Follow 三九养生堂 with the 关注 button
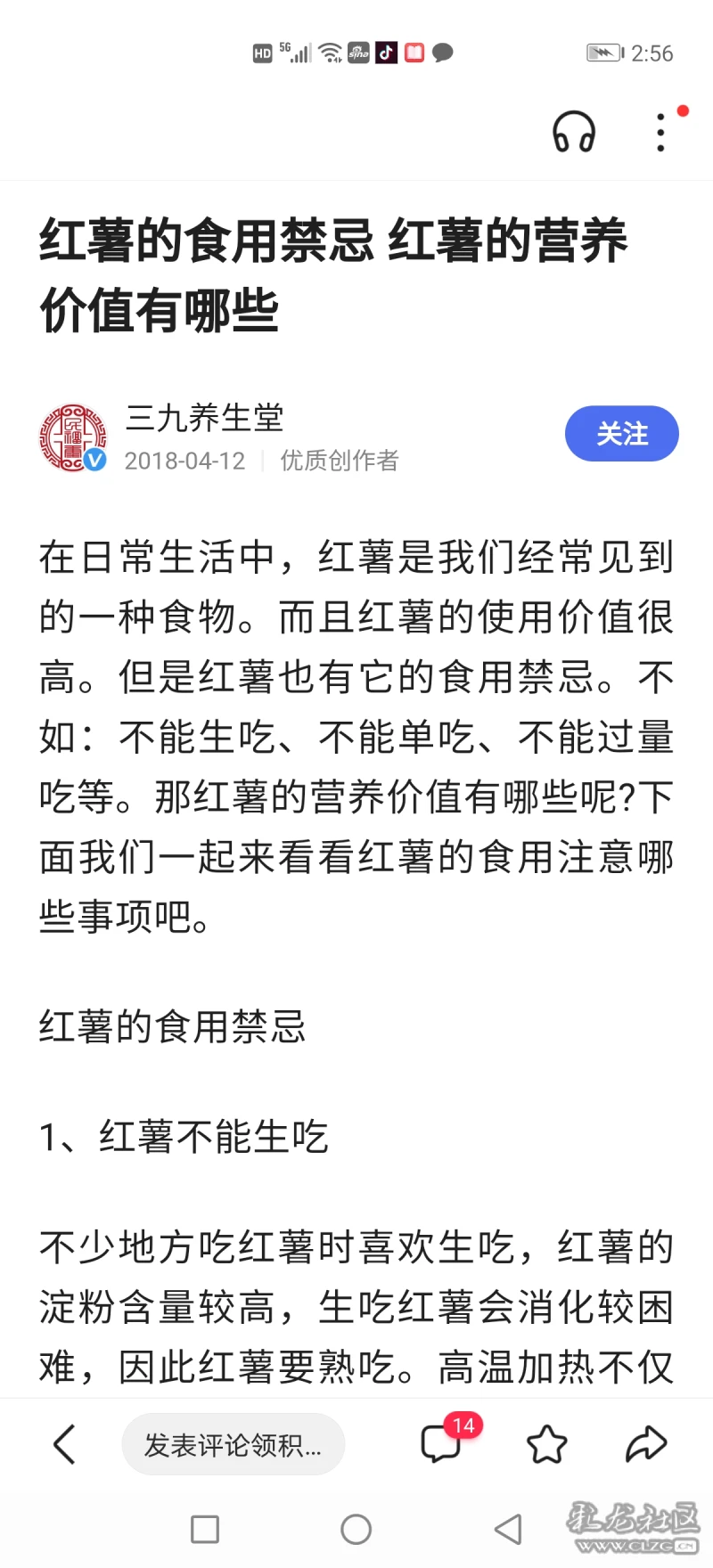 (x=622, y=434)
